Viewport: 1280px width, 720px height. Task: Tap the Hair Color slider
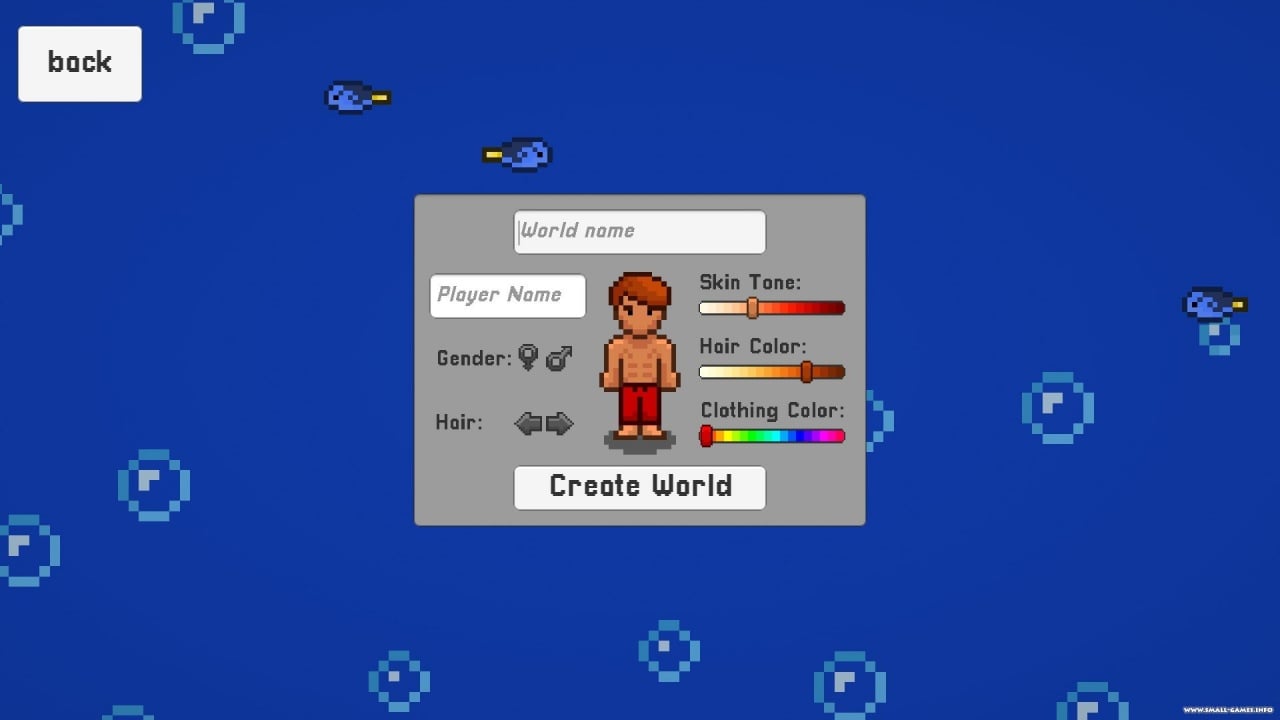(771, 372)
